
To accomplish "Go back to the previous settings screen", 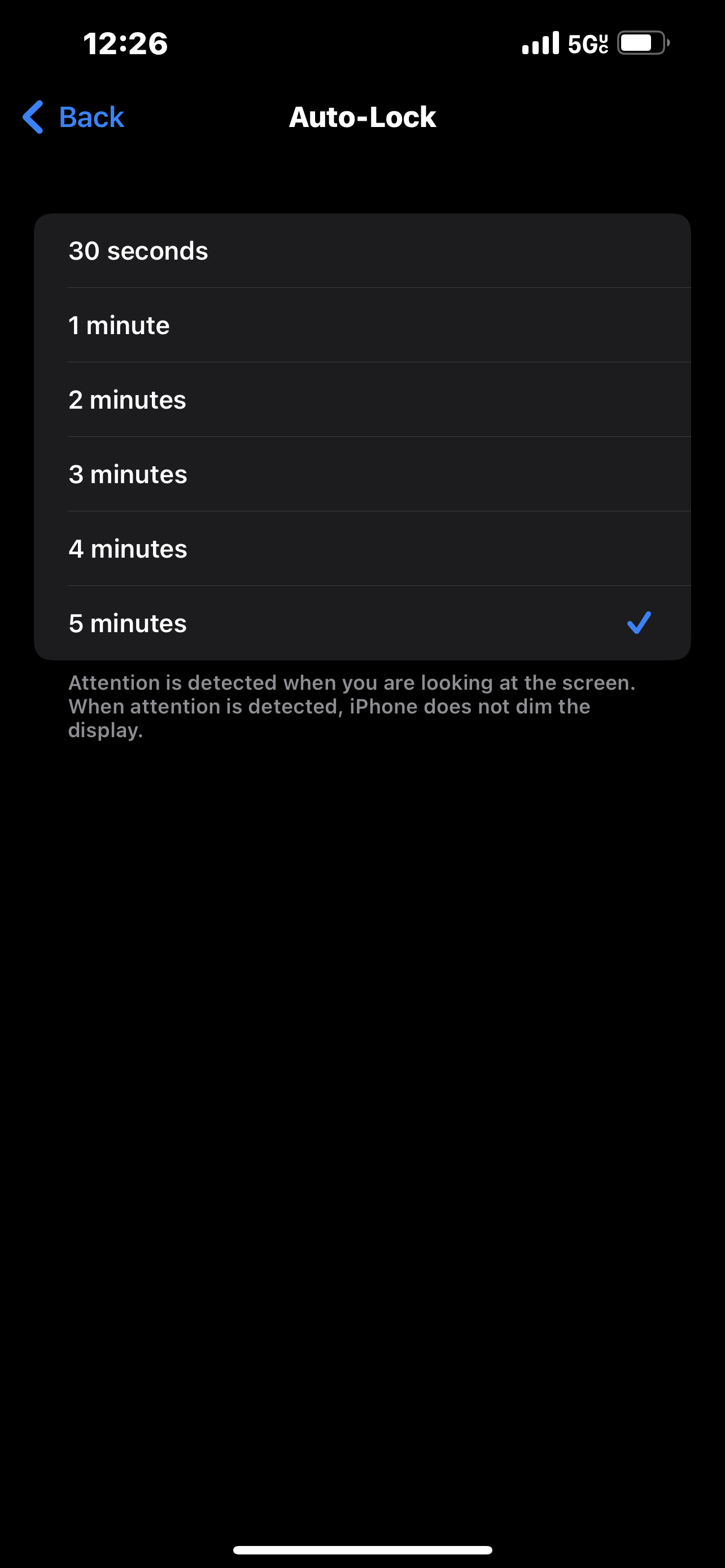I will pos(73,117).
